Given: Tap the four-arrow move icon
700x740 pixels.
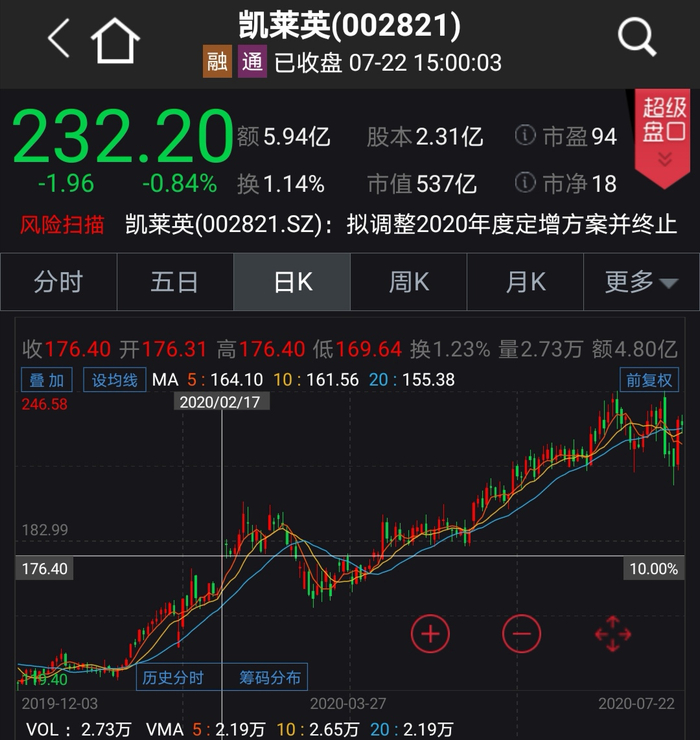Looking at the screenshot, I should 612,633.
